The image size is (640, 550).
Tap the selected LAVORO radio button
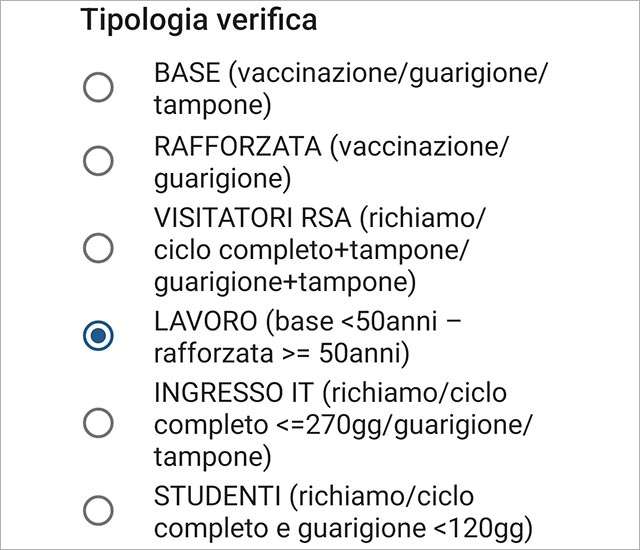tap(98, 336)
